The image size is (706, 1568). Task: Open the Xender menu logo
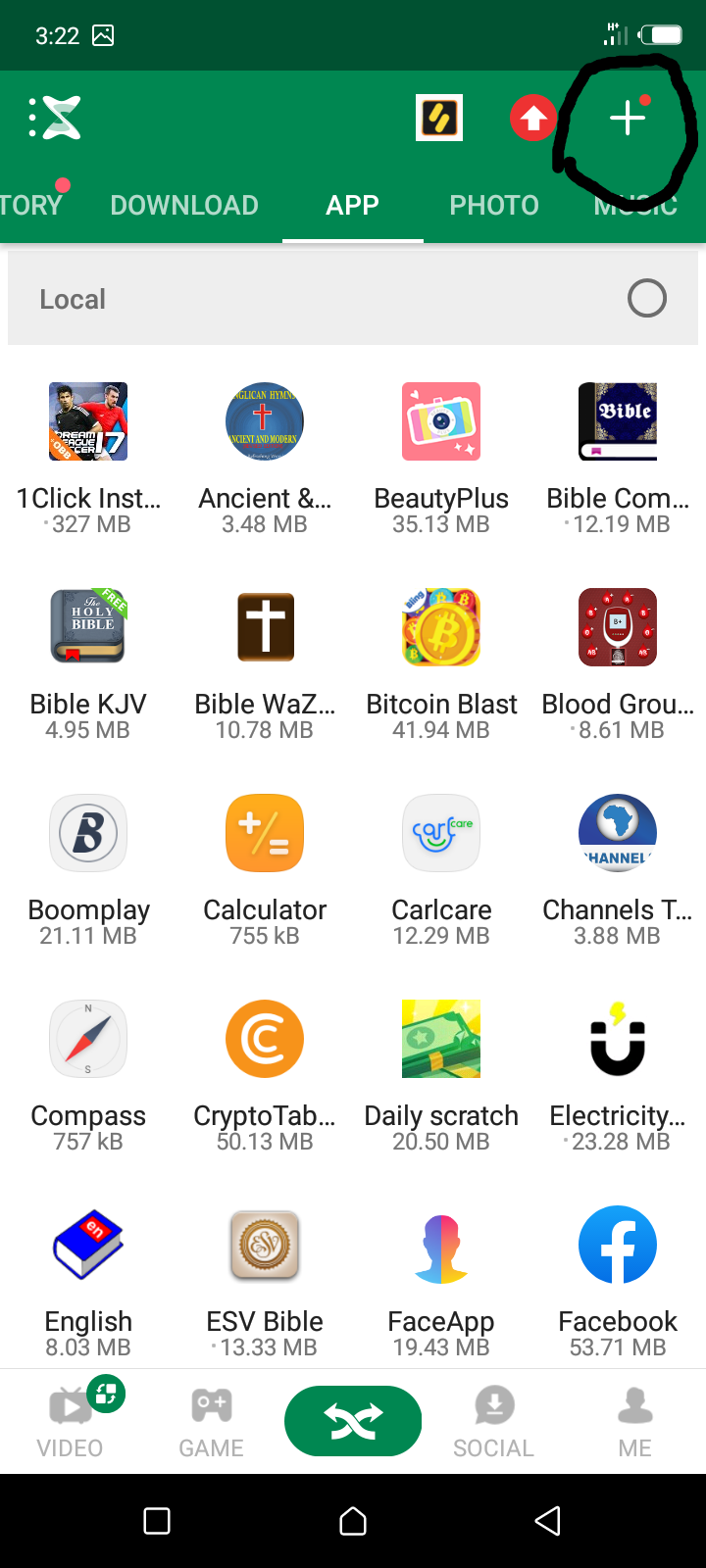(56, 119)
